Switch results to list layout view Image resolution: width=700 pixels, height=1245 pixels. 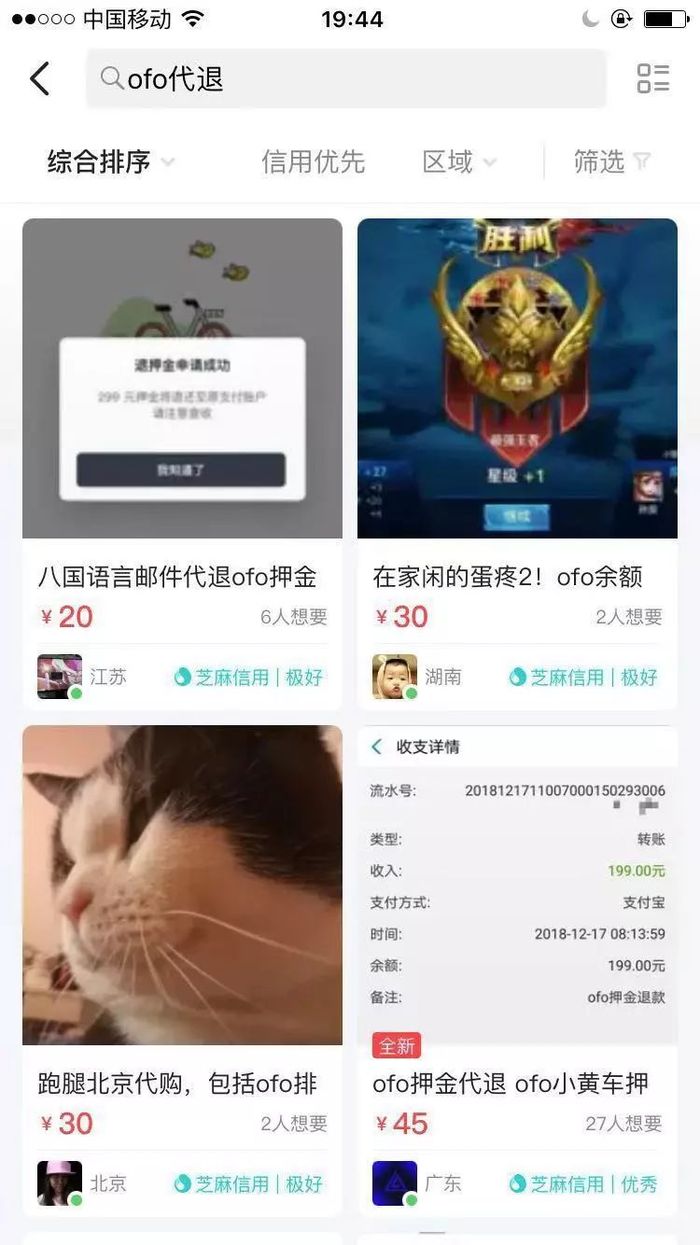click(x=653, y=79)
